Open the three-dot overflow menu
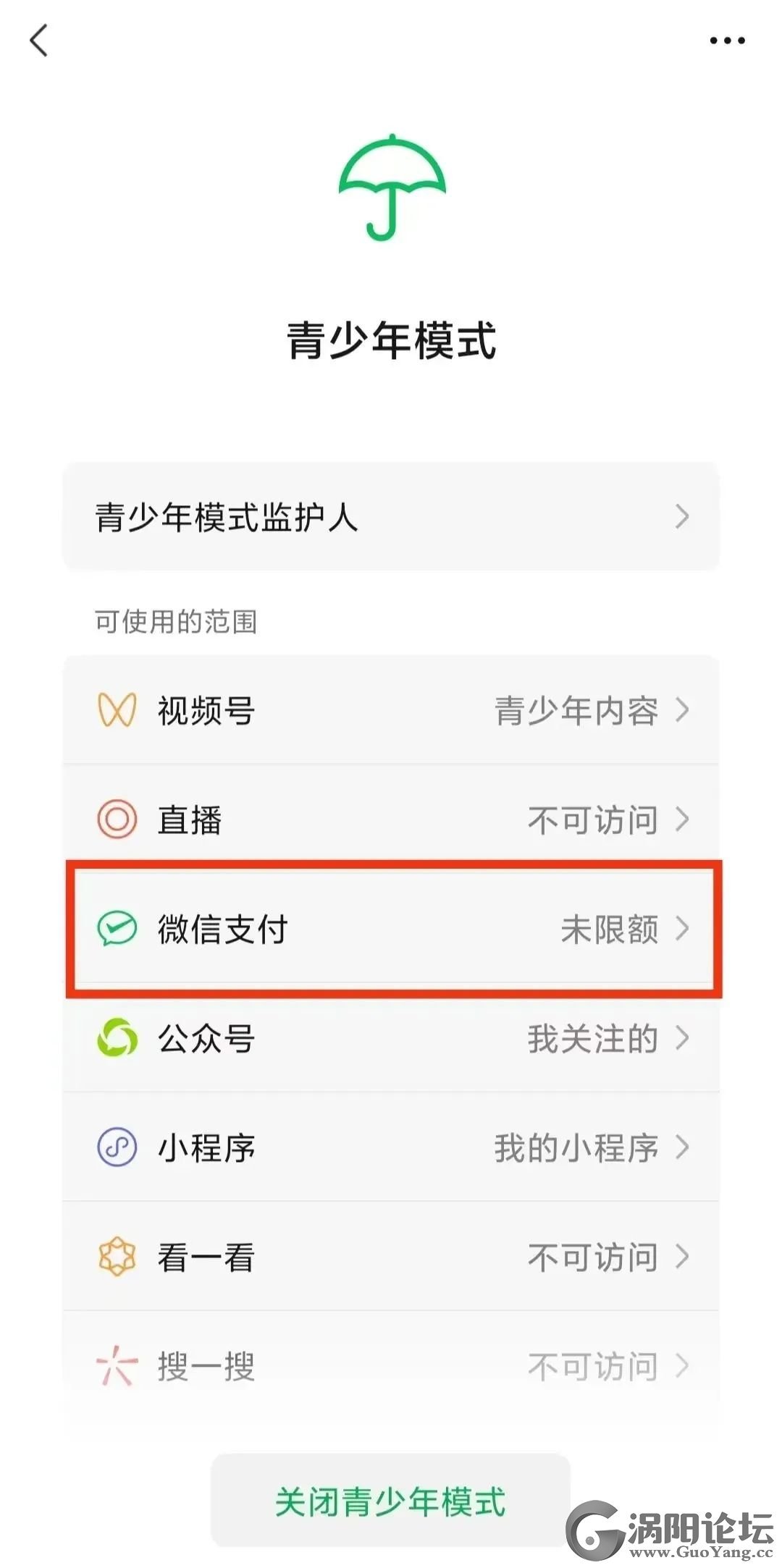782x1568 pixels. click(x=727, y=41)
